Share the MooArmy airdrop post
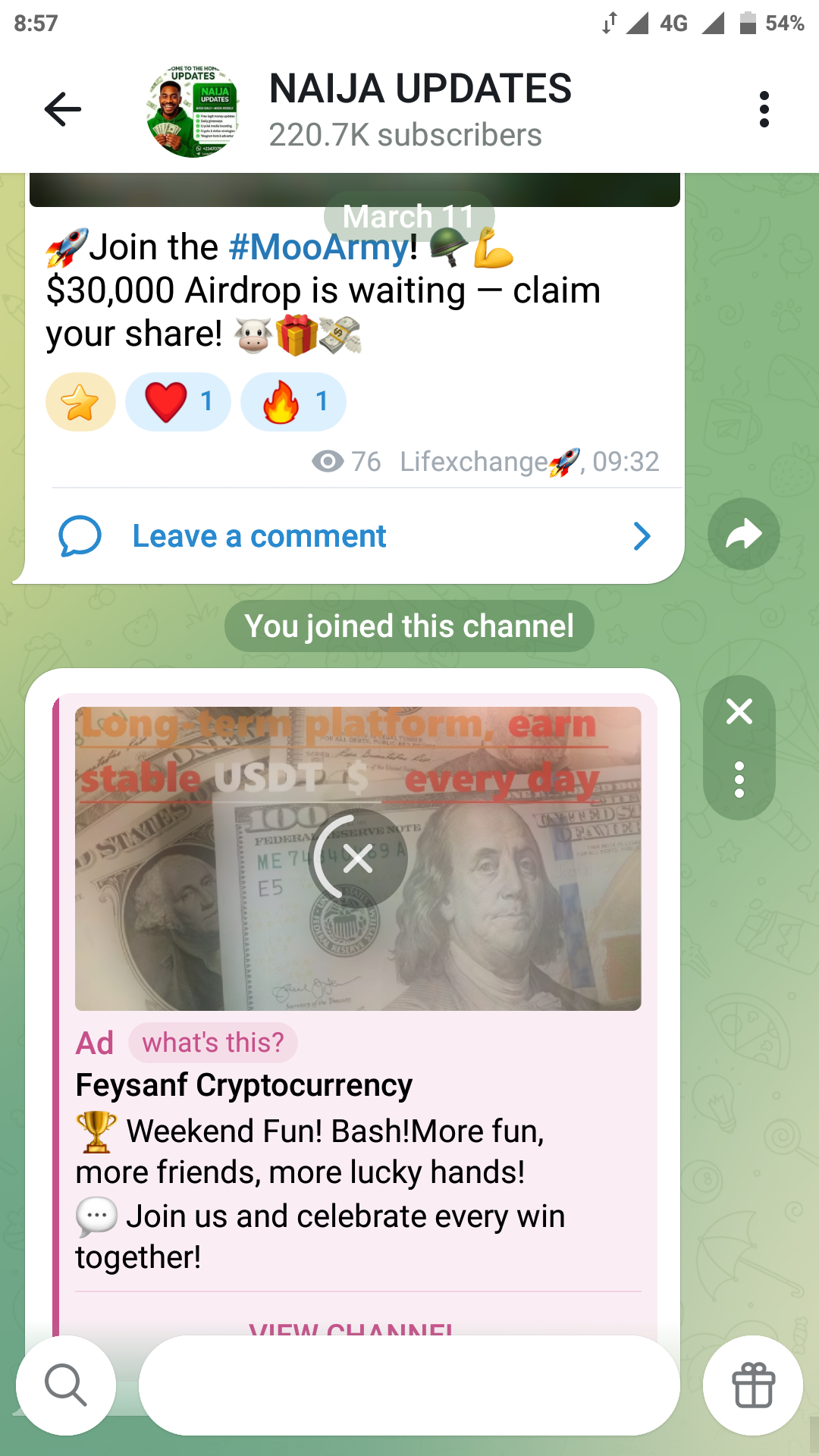Viewport: 819px width, 1456px height. point(743,534)
